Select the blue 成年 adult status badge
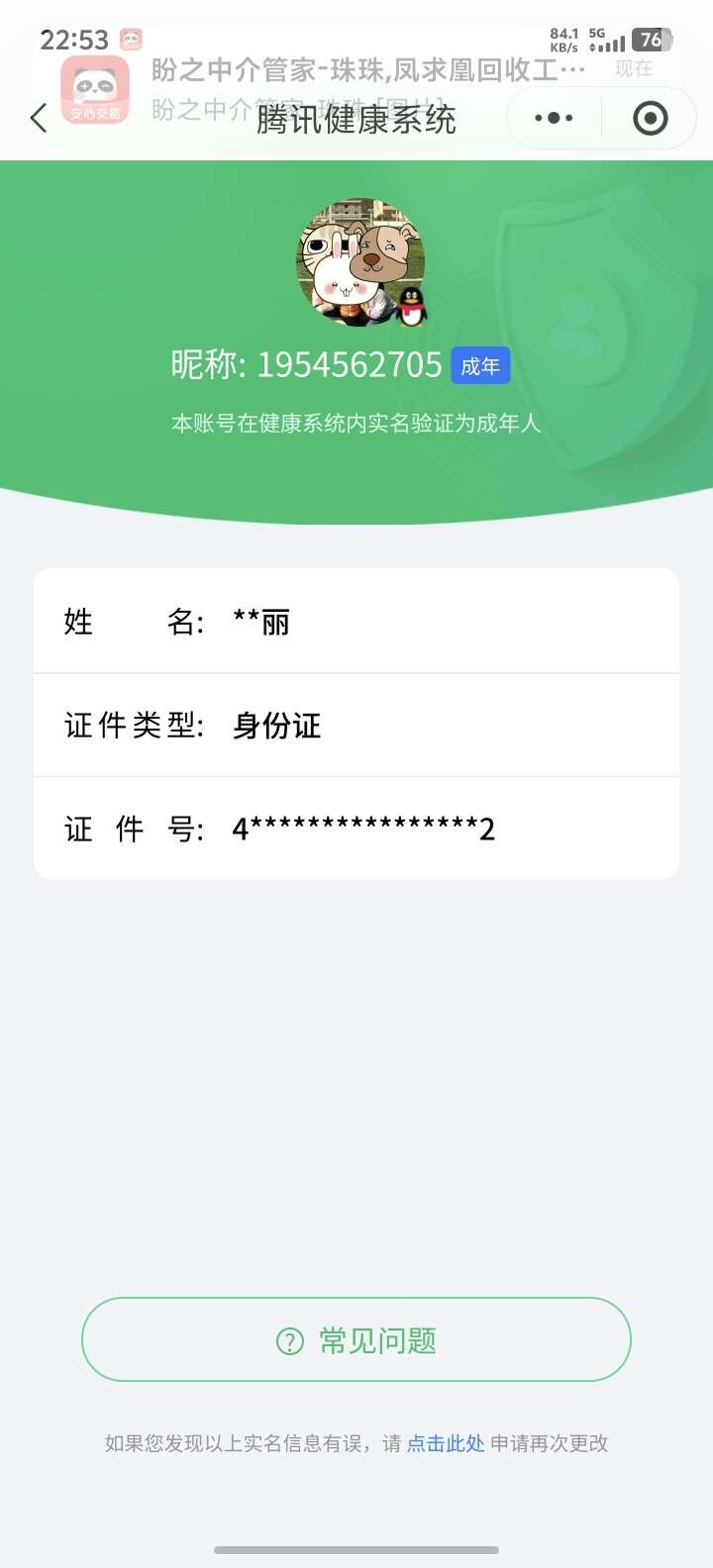Image resolution: width=713 pixels, height=1568 pixels. (479, 365)
